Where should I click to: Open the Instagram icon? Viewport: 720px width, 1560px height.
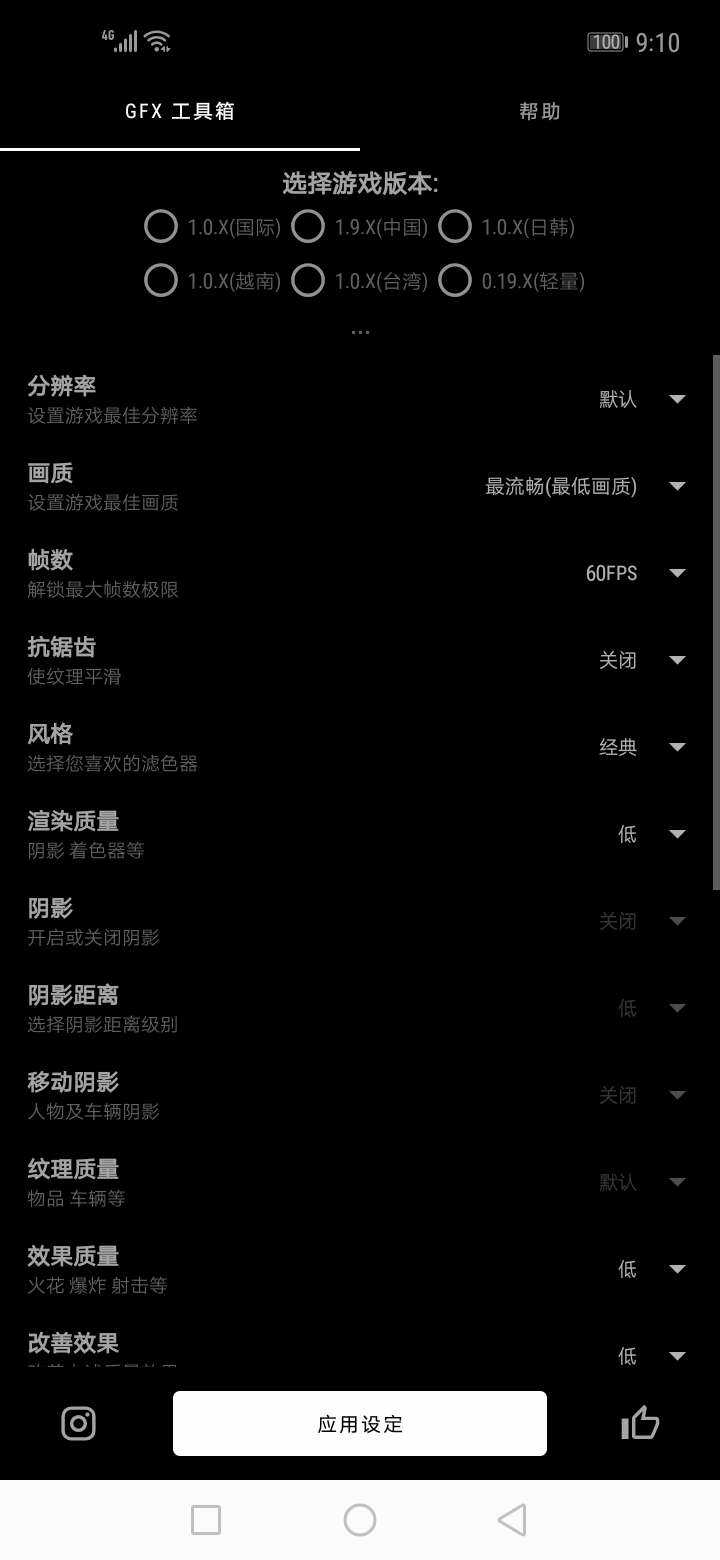coord(78,1423)
